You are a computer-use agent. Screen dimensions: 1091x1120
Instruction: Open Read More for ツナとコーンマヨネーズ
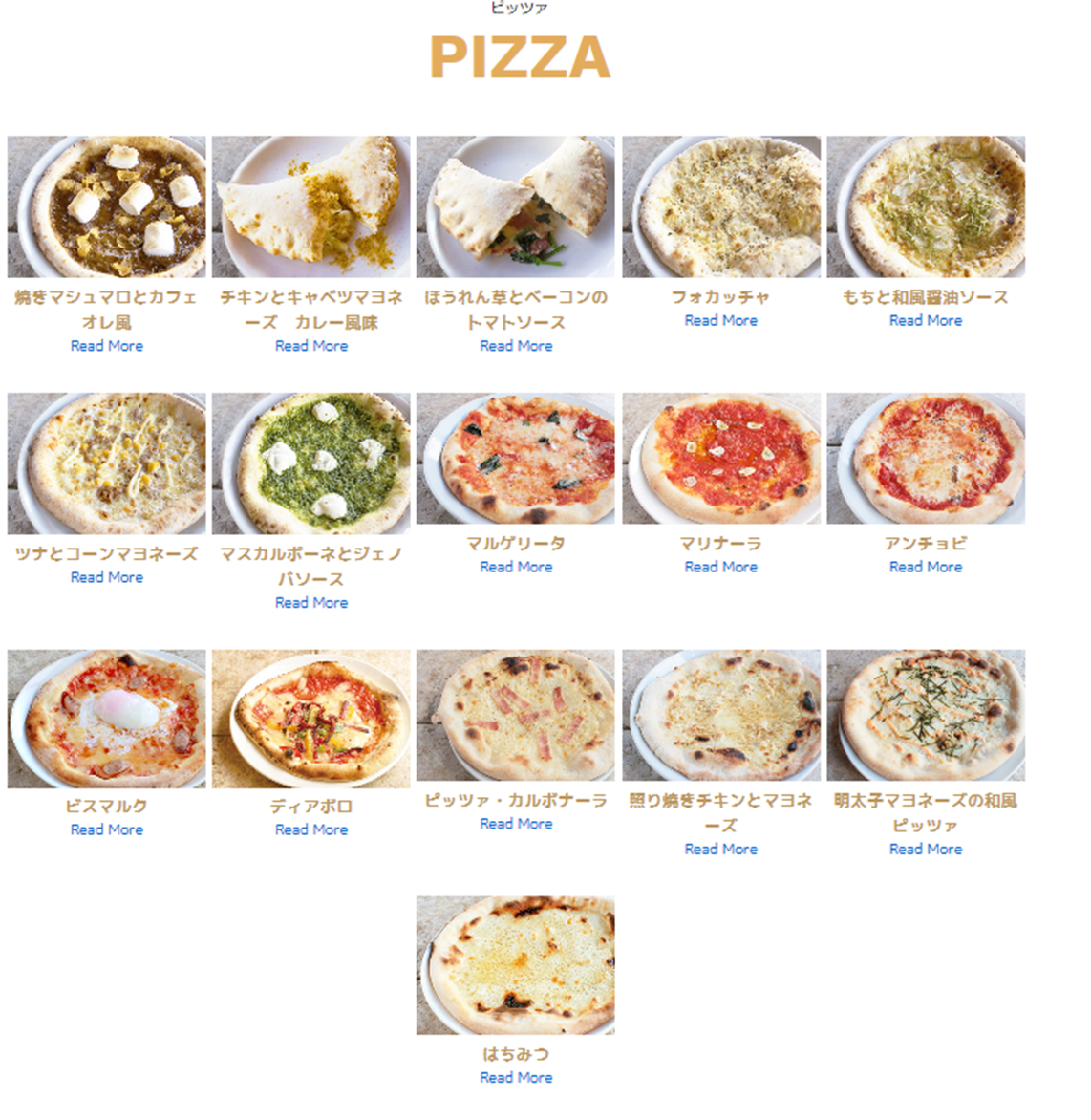coord(107,577)
